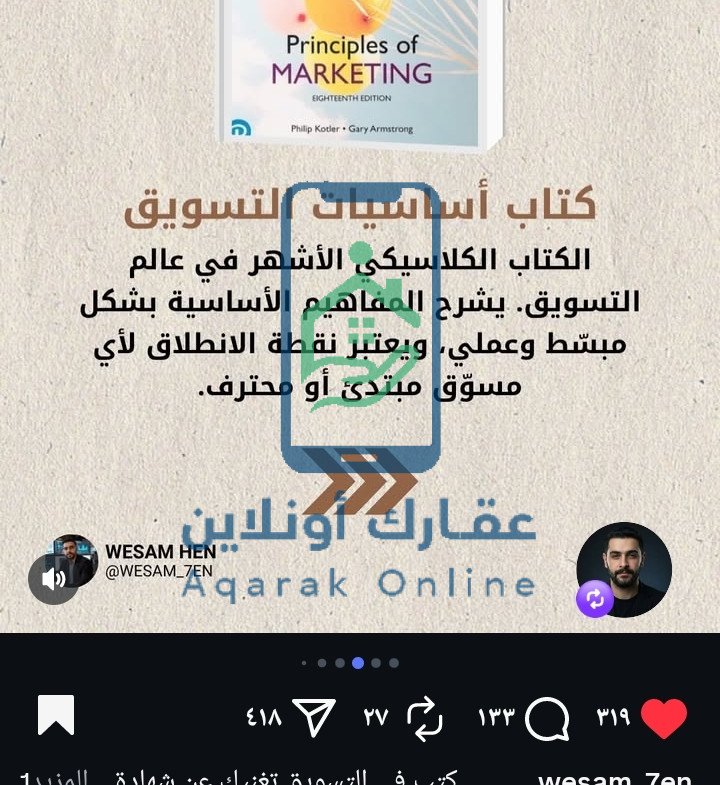Like the post with the heart icon
Screen dimensions: 720x785
664,718
